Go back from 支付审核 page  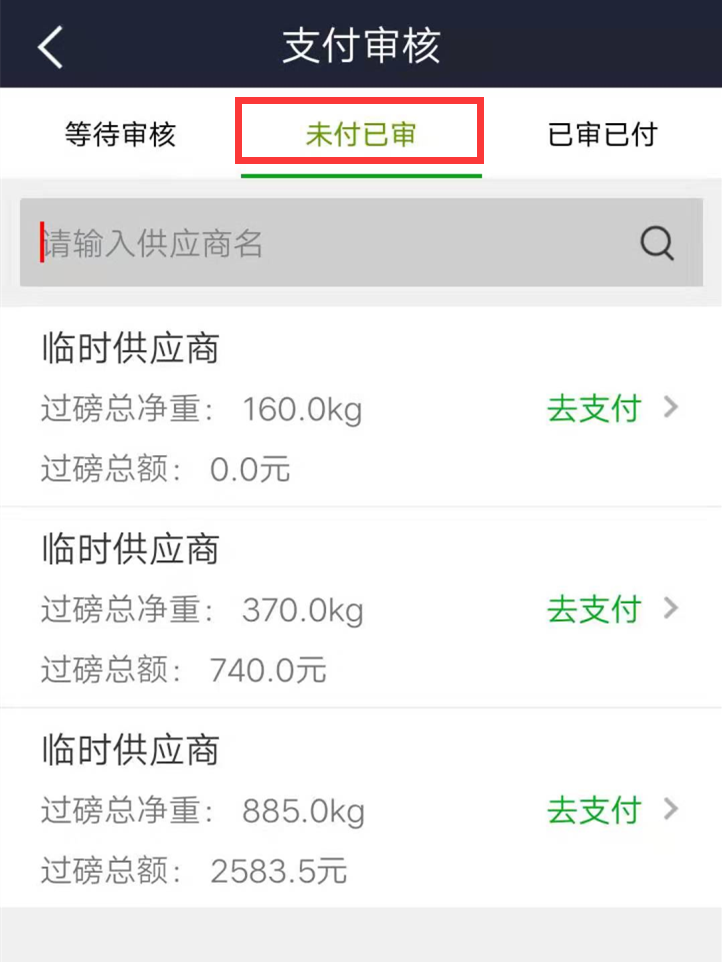[50, 46]
